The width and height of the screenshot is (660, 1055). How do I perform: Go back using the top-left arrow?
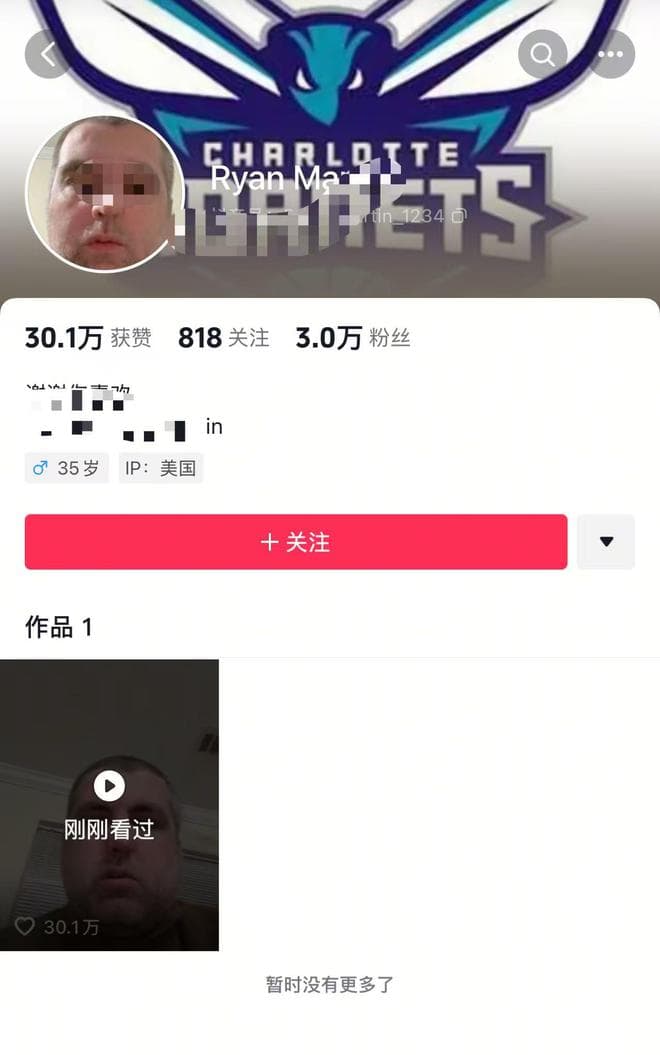pos(48,54)
